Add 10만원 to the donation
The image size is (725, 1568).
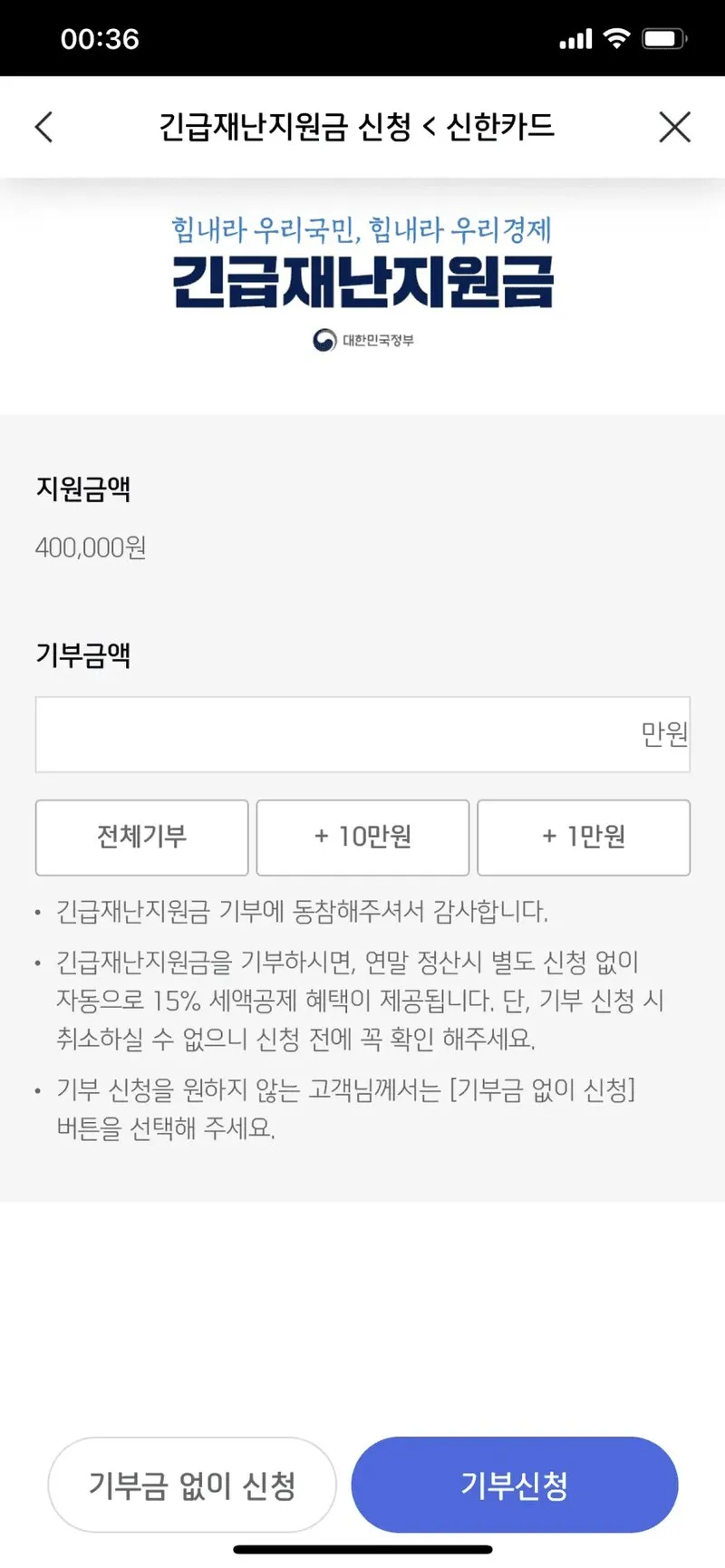(362, 837)
